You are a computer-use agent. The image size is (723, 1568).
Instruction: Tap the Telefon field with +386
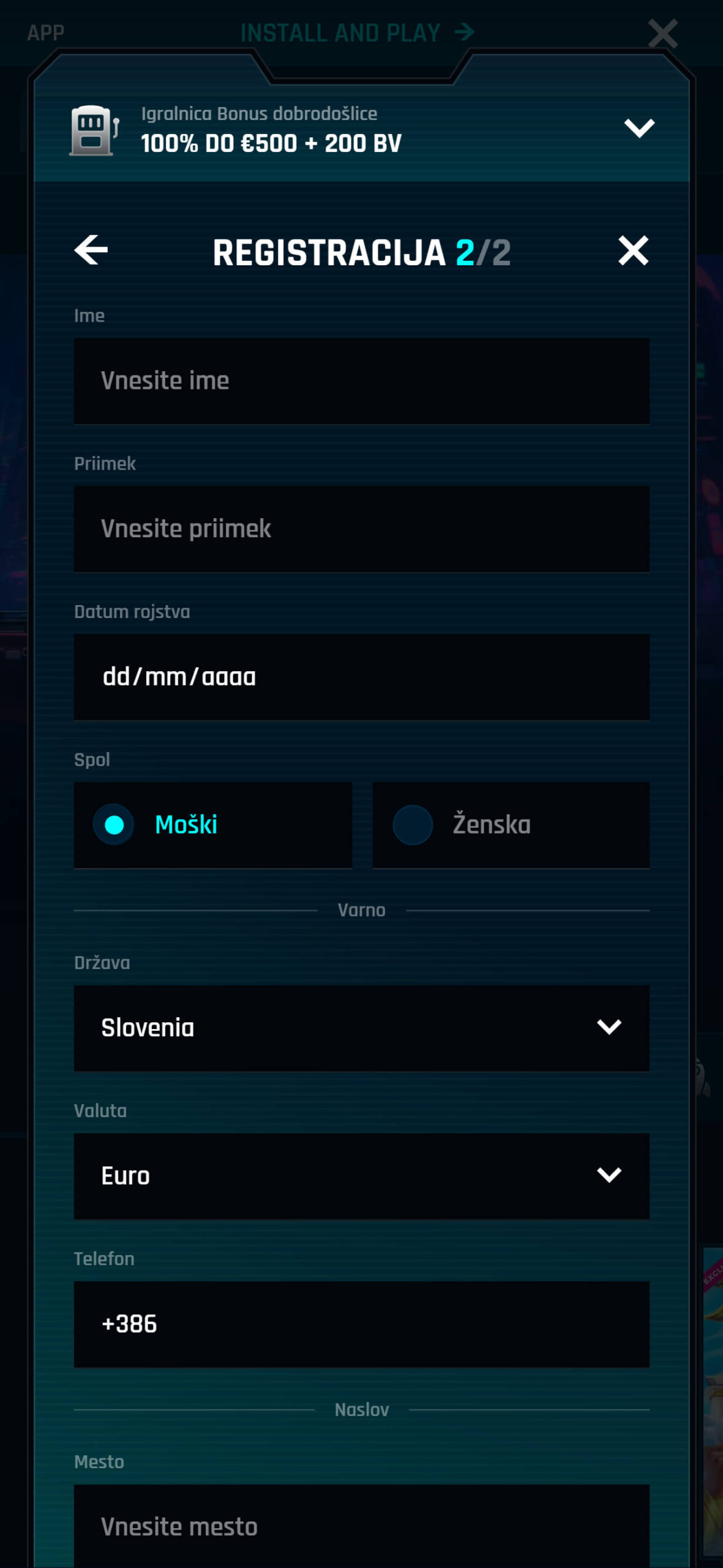361,1324
